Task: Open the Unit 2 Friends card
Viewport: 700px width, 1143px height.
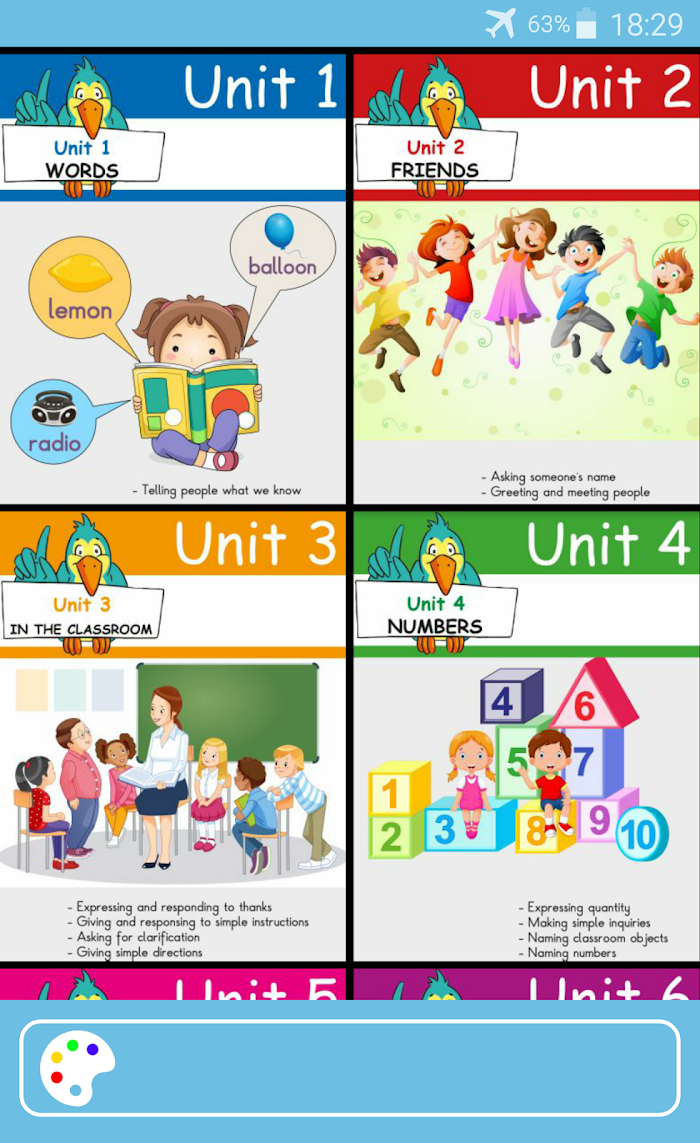Action: tap(526, 280)
